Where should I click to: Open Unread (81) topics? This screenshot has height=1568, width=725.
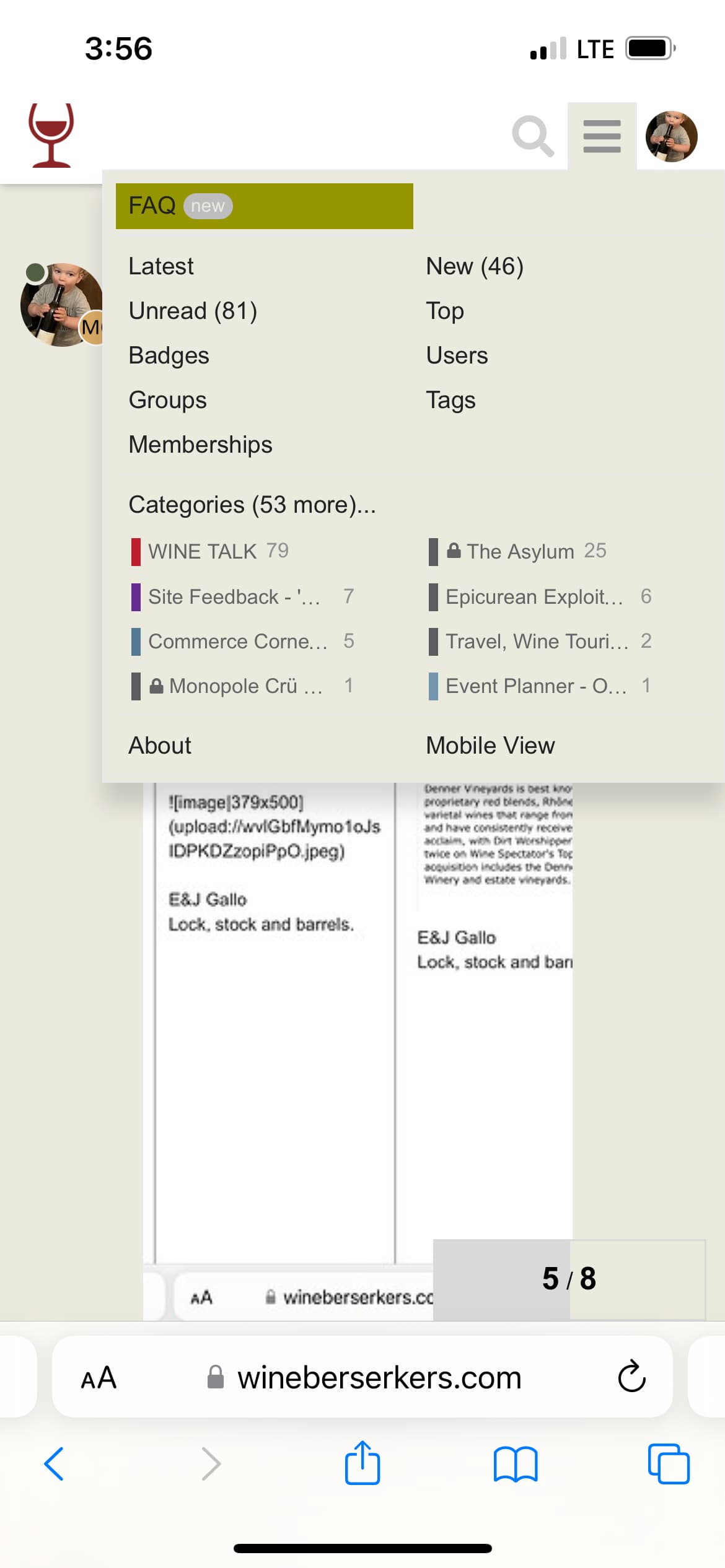click(x=193, y=311)
